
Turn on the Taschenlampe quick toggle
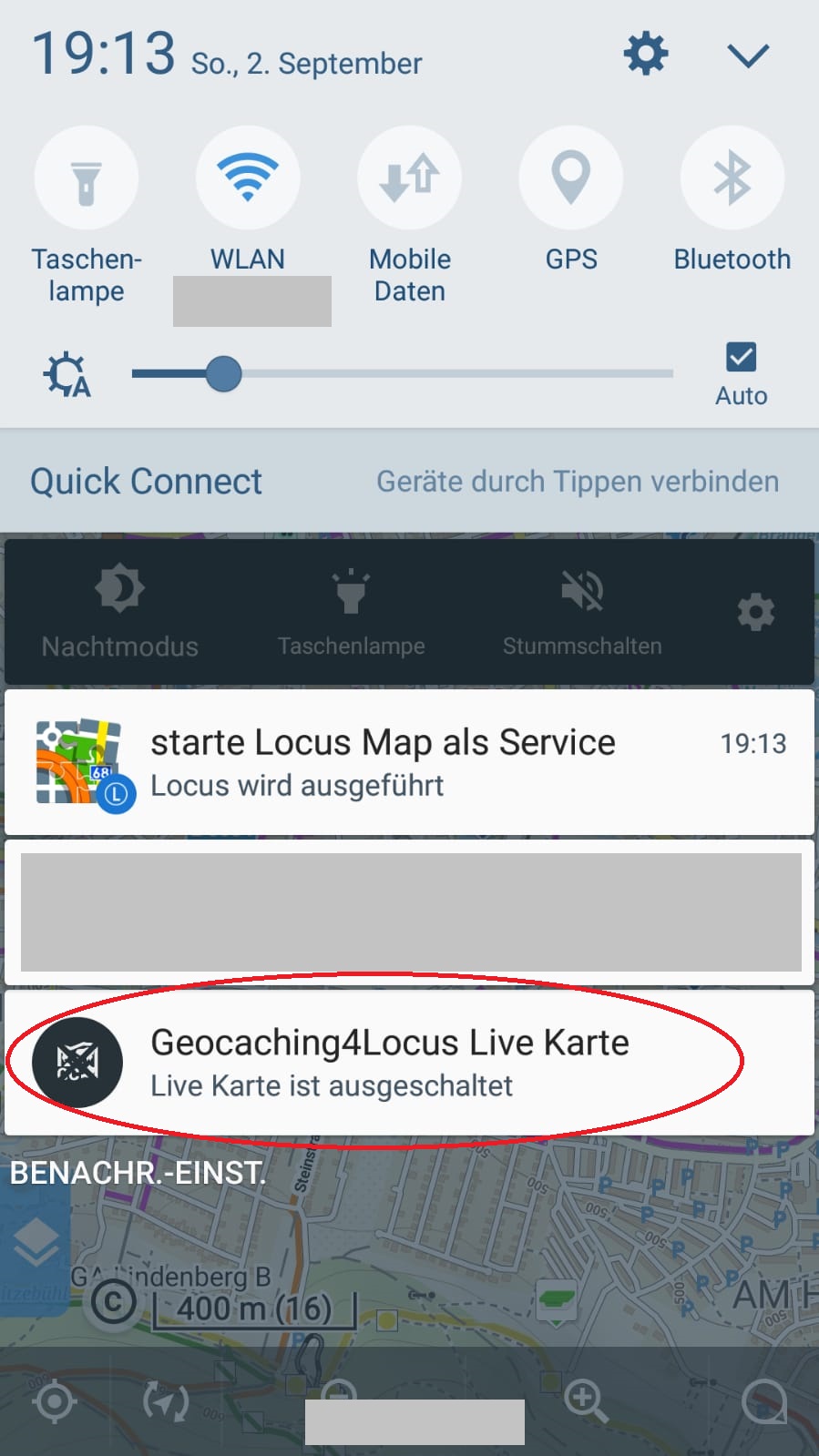click(87, 178)
